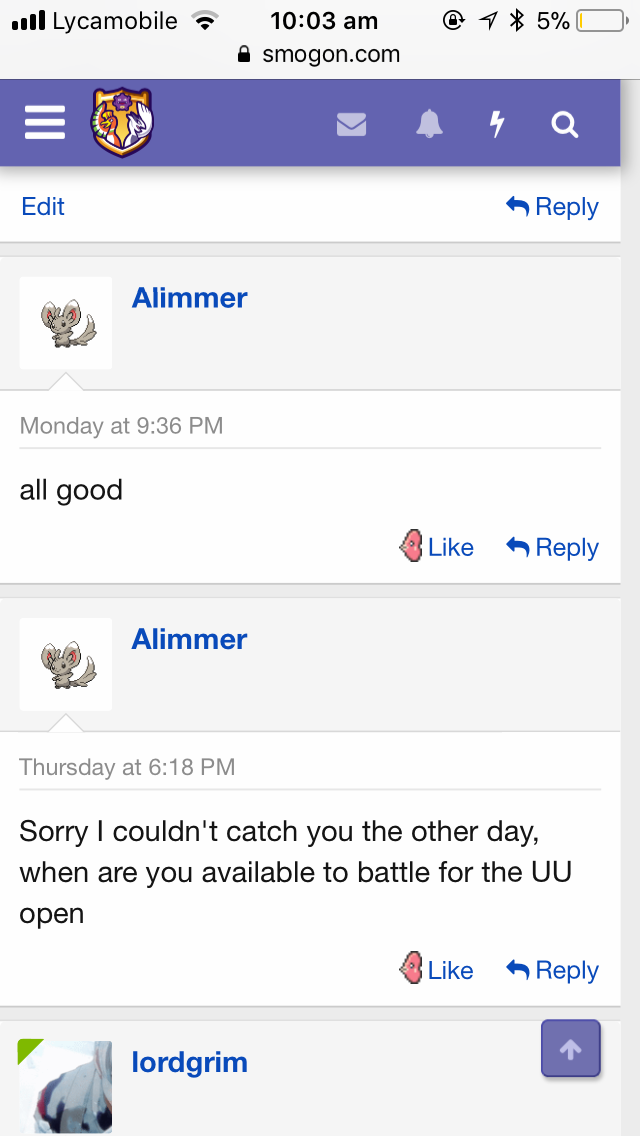Tap Reply next to the Edit link

[552, 206]
